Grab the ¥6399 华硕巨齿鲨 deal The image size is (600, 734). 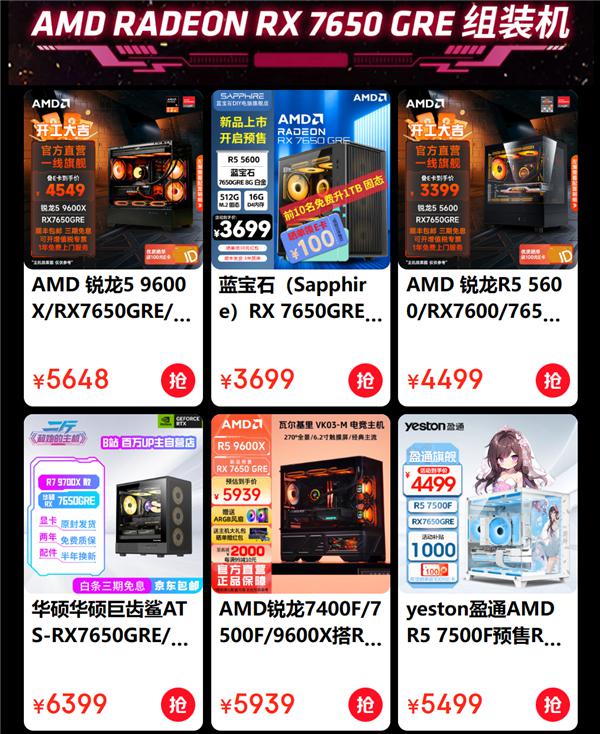pos(176,704)
